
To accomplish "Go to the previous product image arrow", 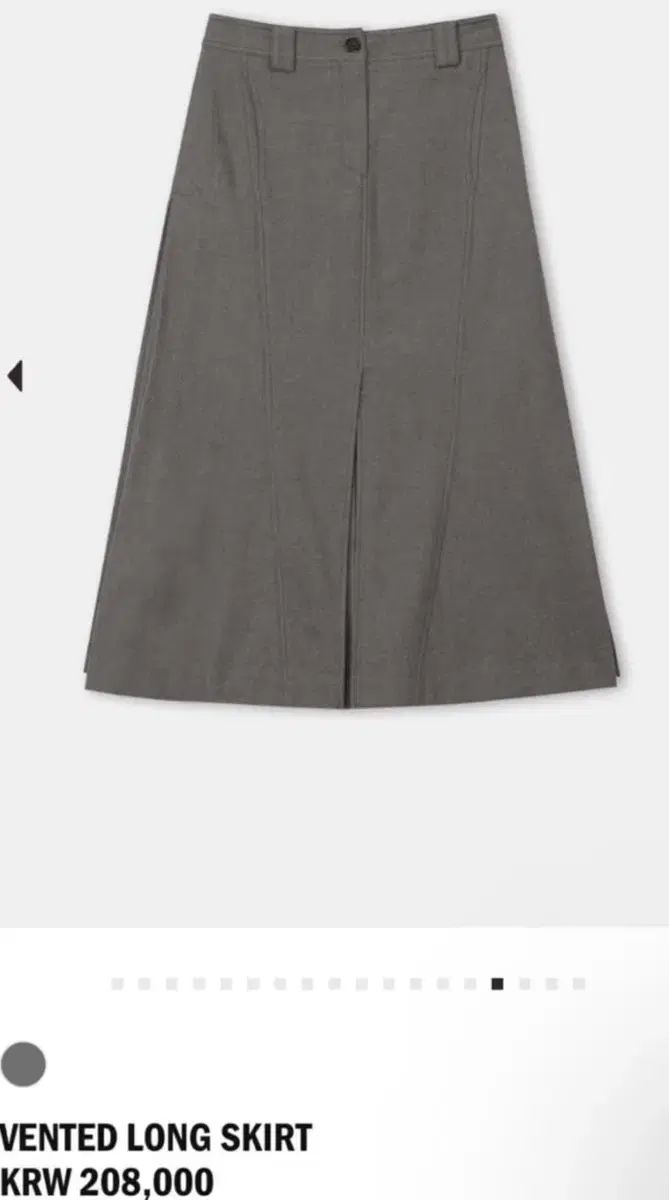I will (x=14, y=377).
